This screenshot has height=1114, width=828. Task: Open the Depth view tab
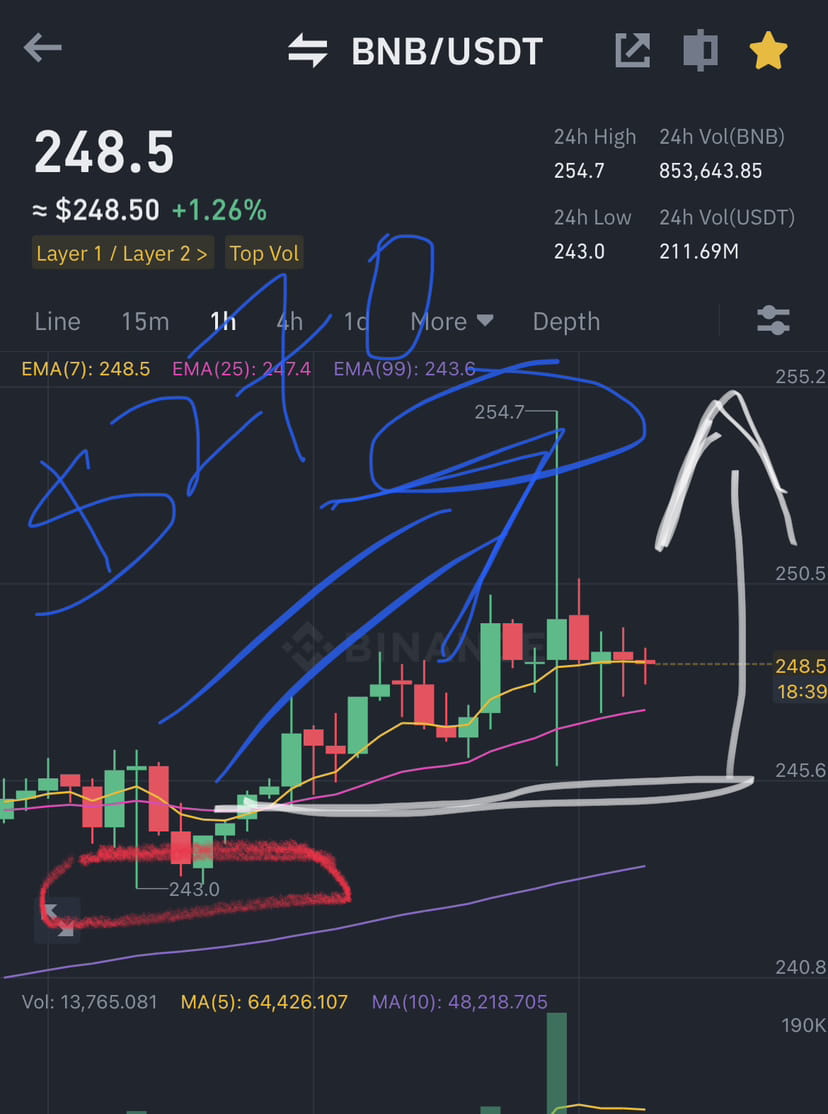566,321
